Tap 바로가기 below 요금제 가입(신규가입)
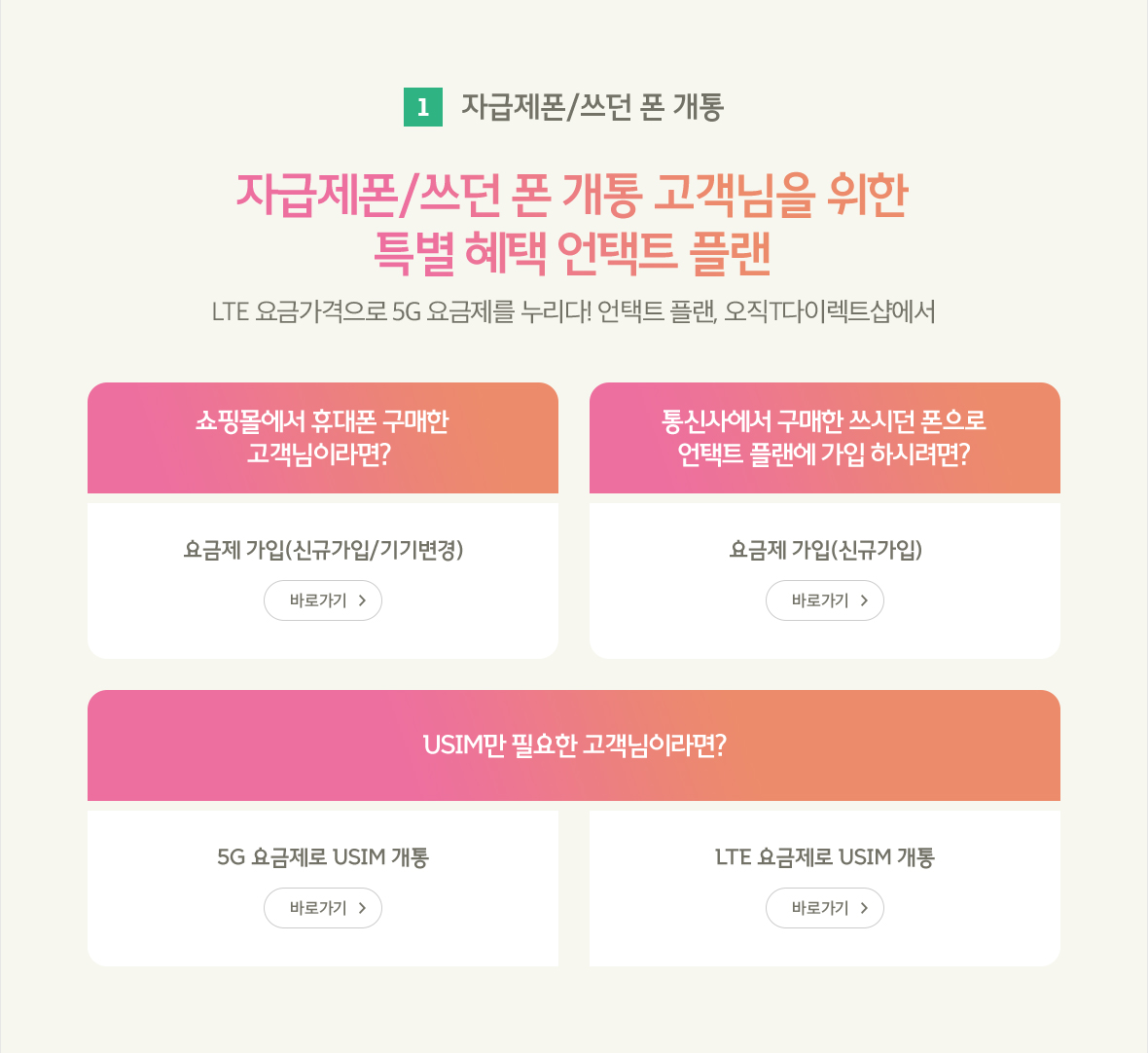 825,600
